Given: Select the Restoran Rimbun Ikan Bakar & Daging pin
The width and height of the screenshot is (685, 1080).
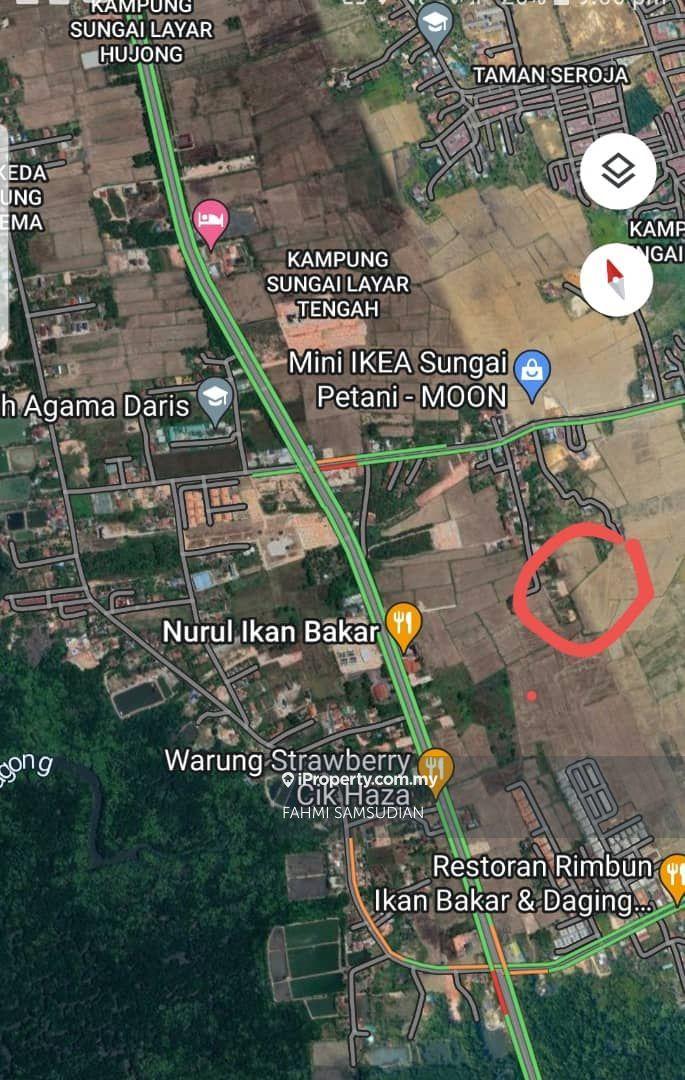Looking at the screenshot, I should [x=674, y=875].
